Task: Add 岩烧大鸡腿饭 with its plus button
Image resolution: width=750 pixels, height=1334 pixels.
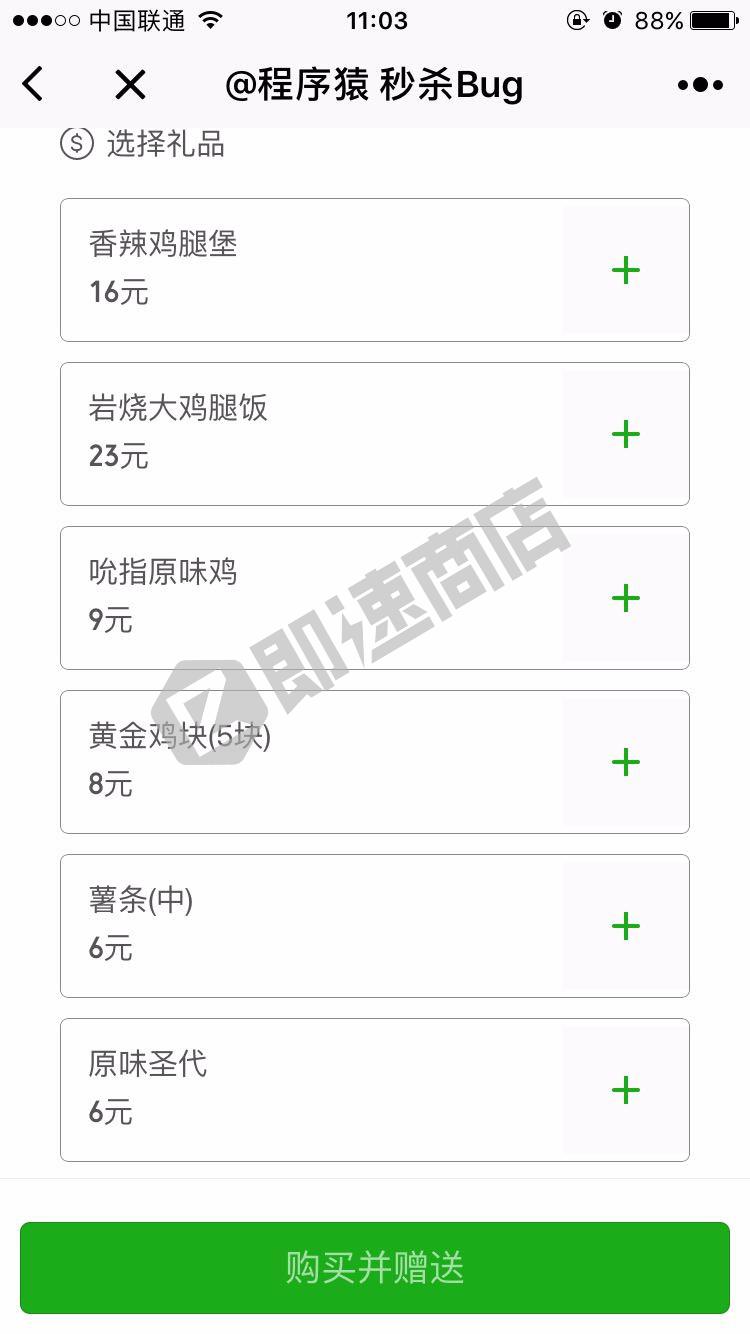Action: 626,434
